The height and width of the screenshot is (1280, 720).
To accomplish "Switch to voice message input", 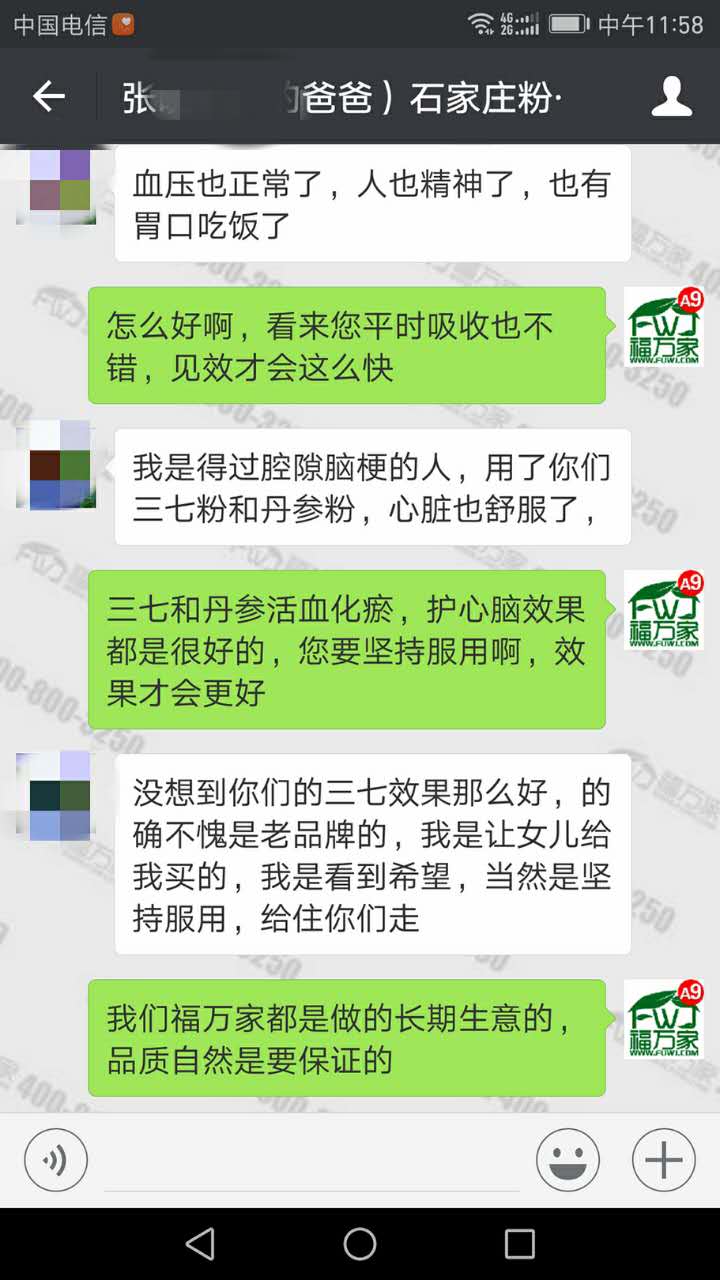I will click(x=56, y=1160).
